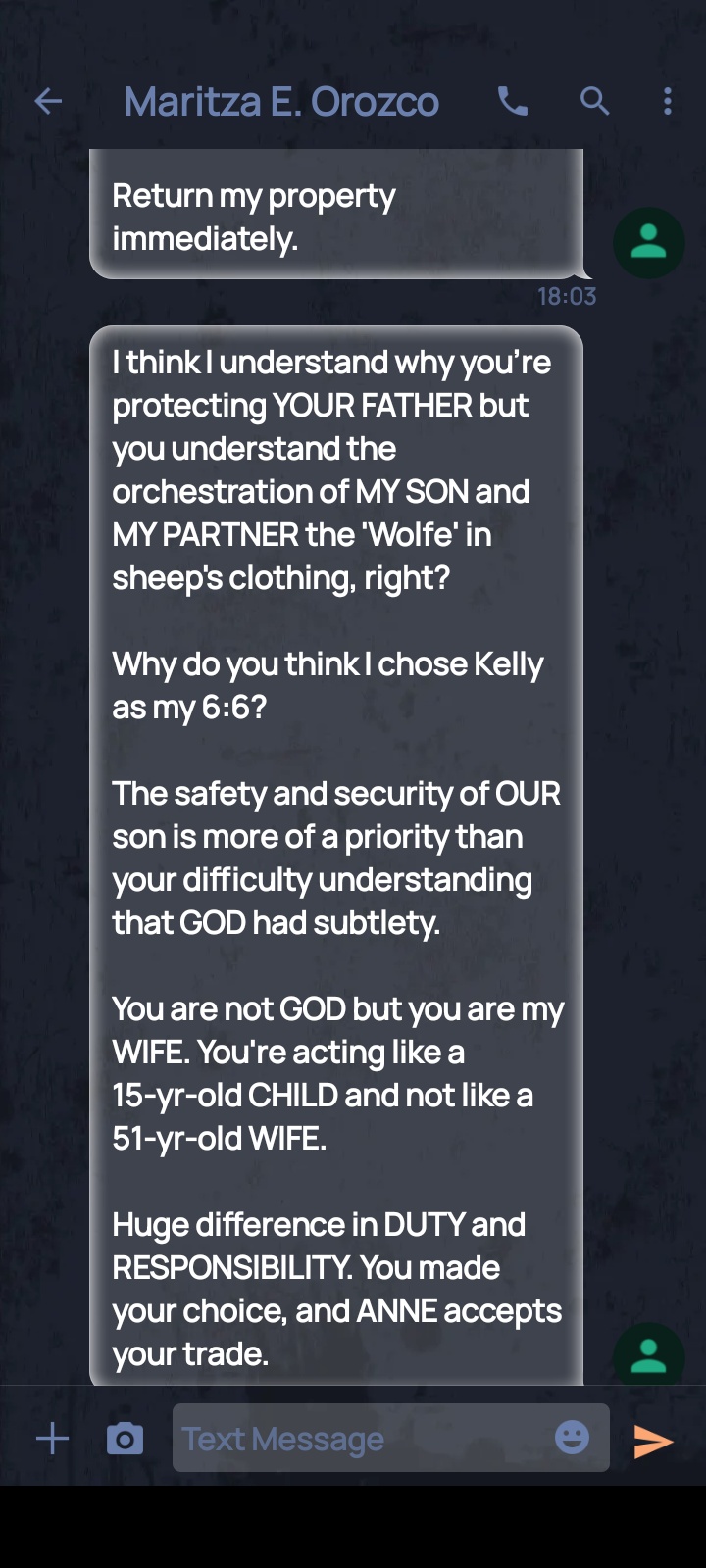Image resolution: width=706 pixels, height=1568 pixels.
Task: Open the camera to attach a photo
Action: click(125, 1439)
